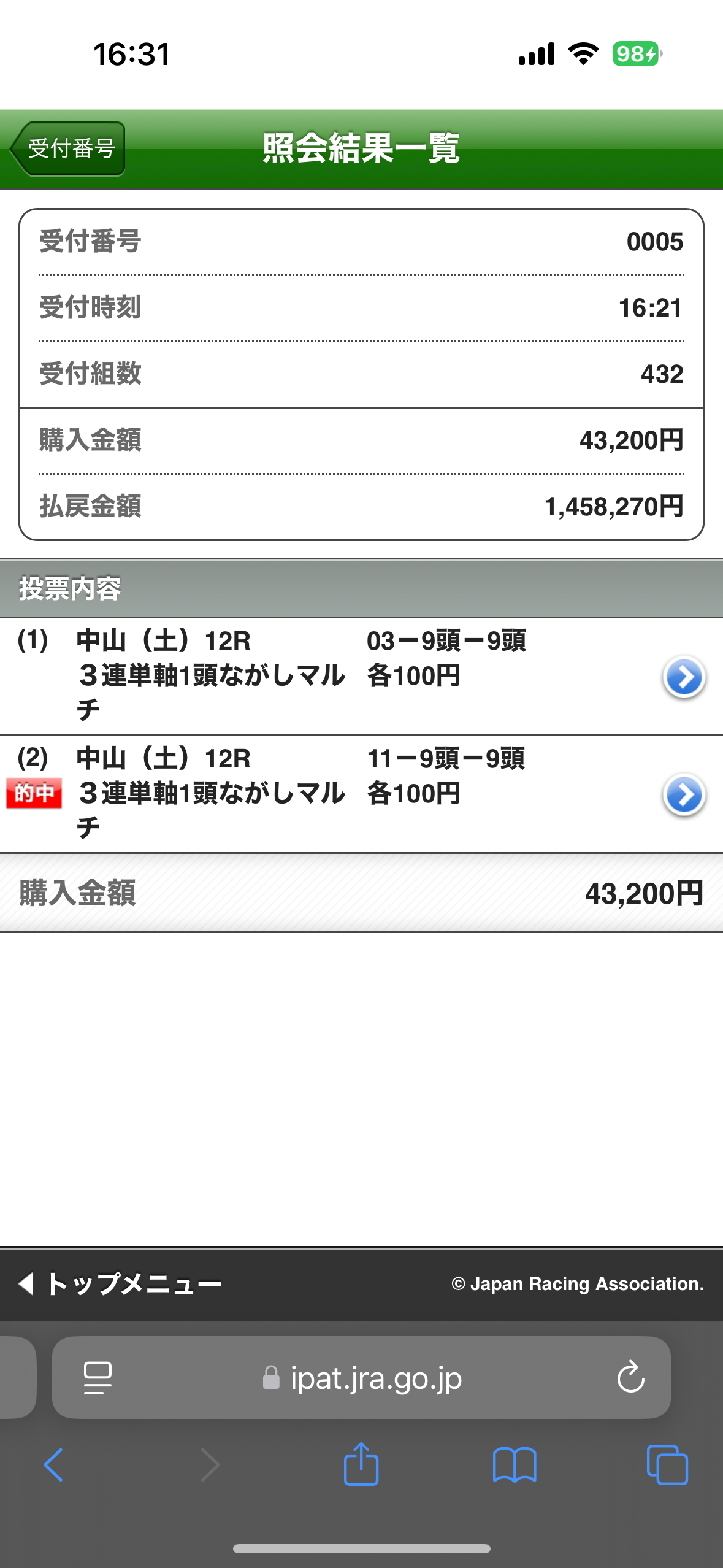Show open Safari tabs

coord(667,1465)
